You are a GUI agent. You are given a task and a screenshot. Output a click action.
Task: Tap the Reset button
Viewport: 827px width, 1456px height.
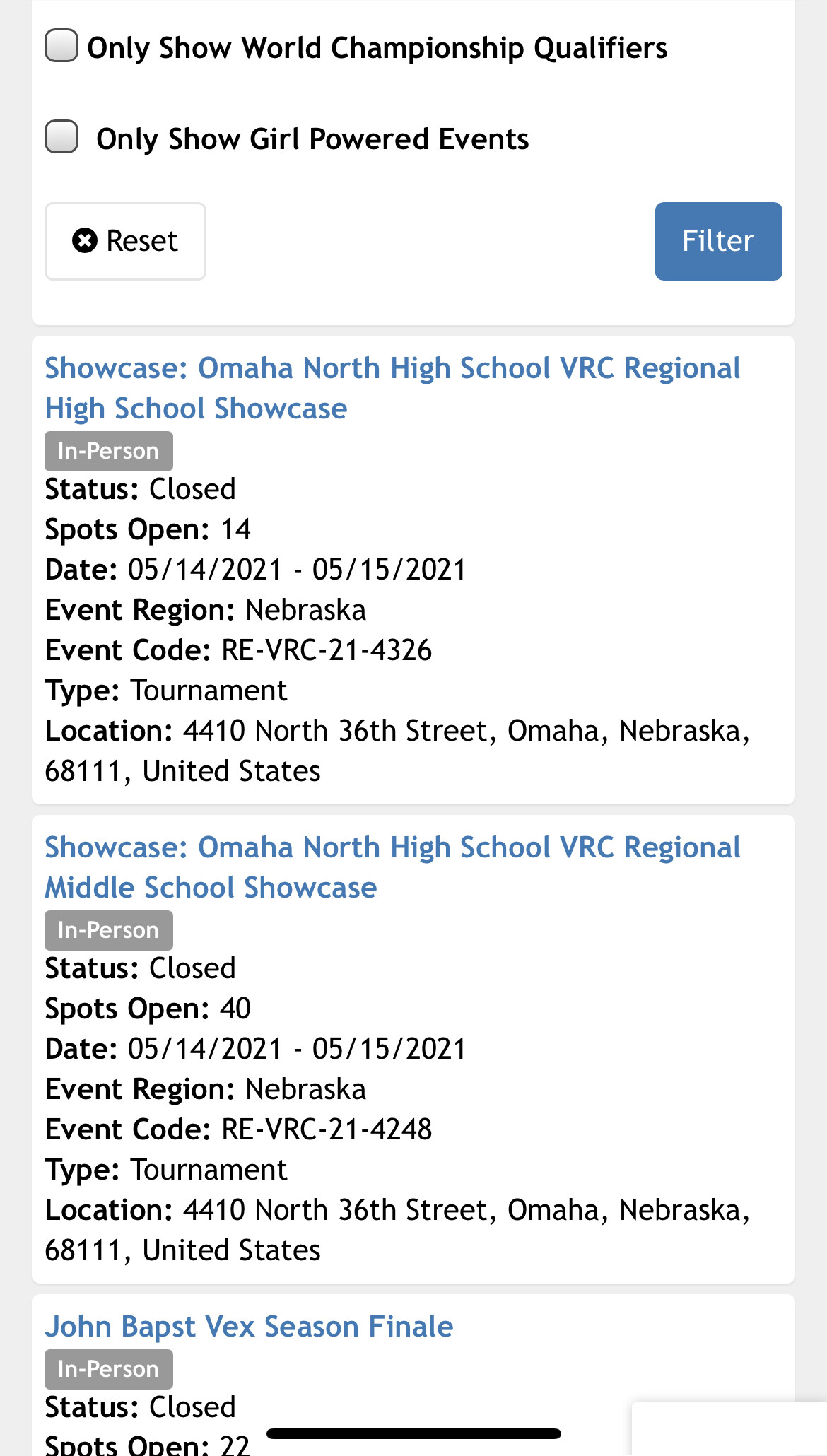click(125, 241)
